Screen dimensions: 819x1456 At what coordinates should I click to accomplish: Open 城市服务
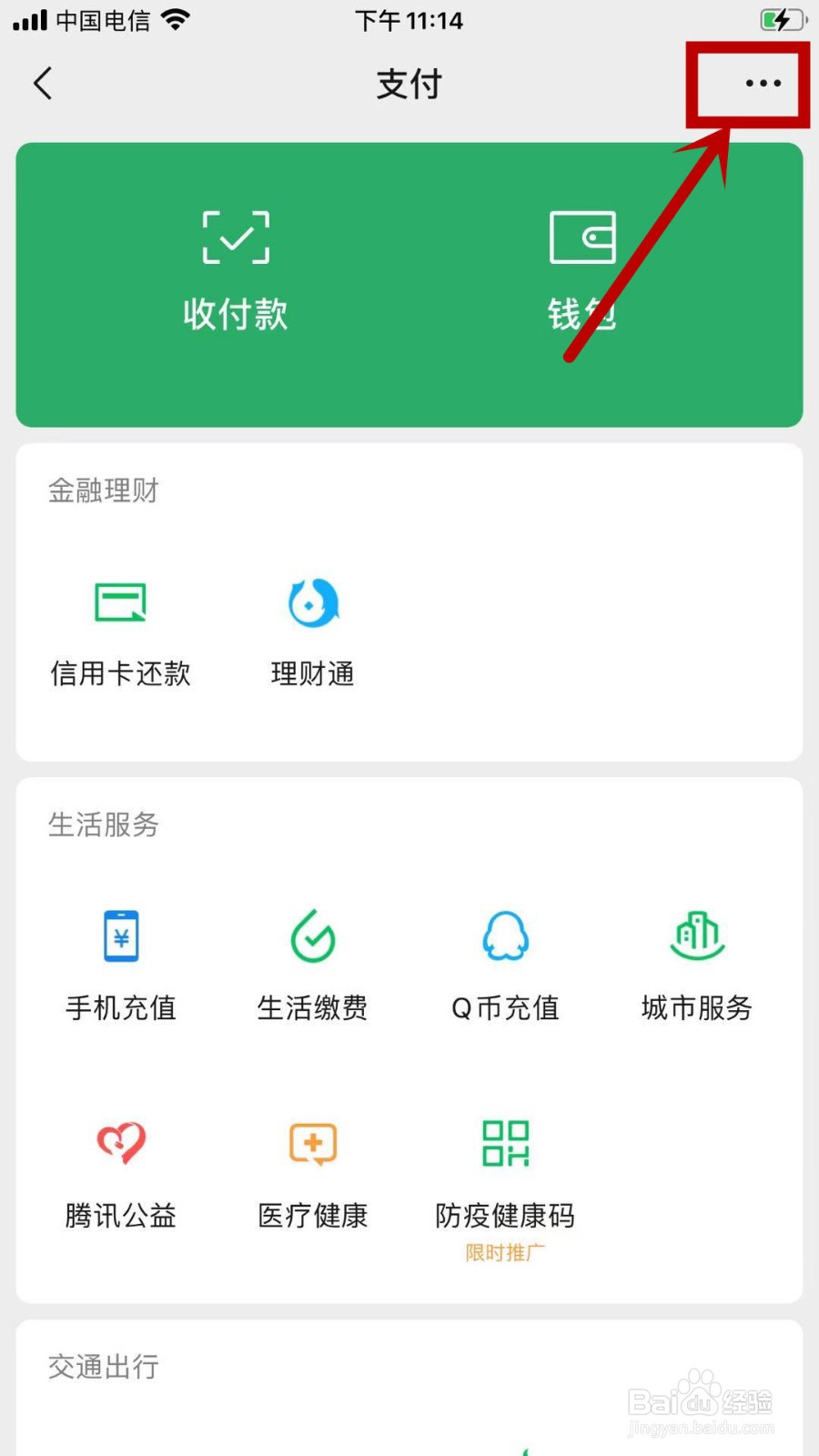pyautogui.click(x=697, y=966)
